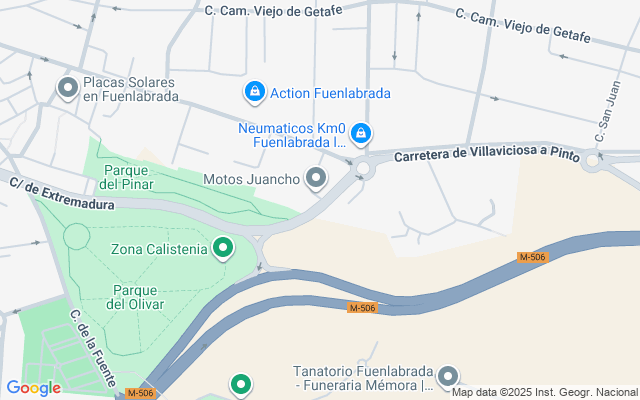Select the Zona Calistenia green pin
The width and height of the screenshot is (640, 400).
223,249
